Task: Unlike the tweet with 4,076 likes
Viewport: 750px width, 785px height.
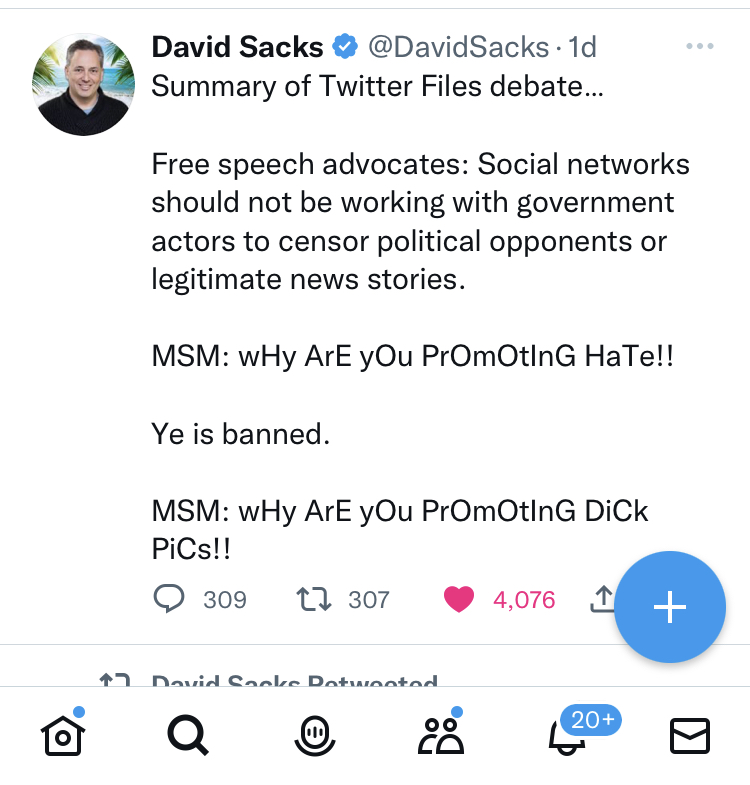Action: tap(459, 599)
